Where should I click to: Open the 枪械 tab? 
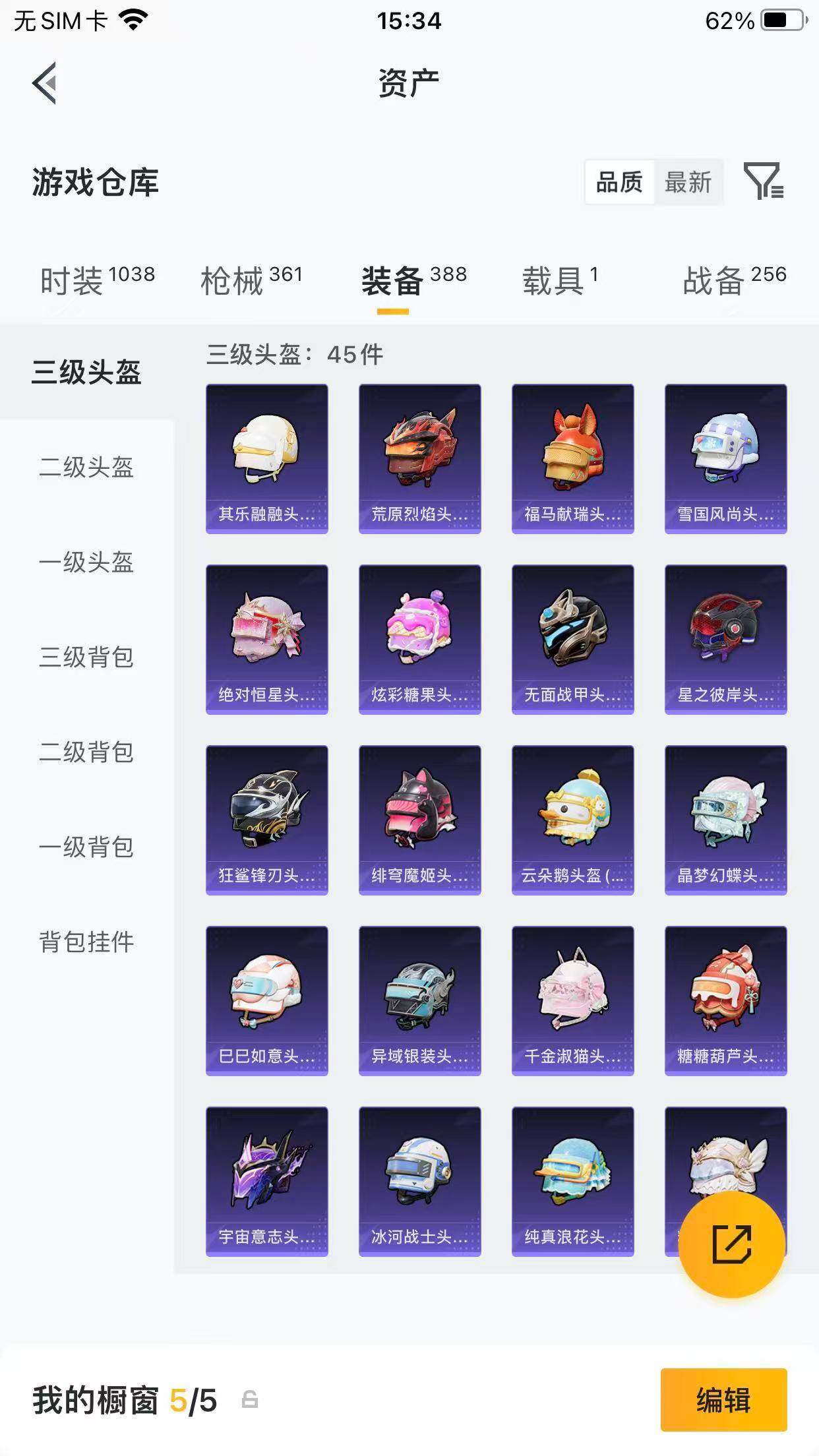[251, 280]
